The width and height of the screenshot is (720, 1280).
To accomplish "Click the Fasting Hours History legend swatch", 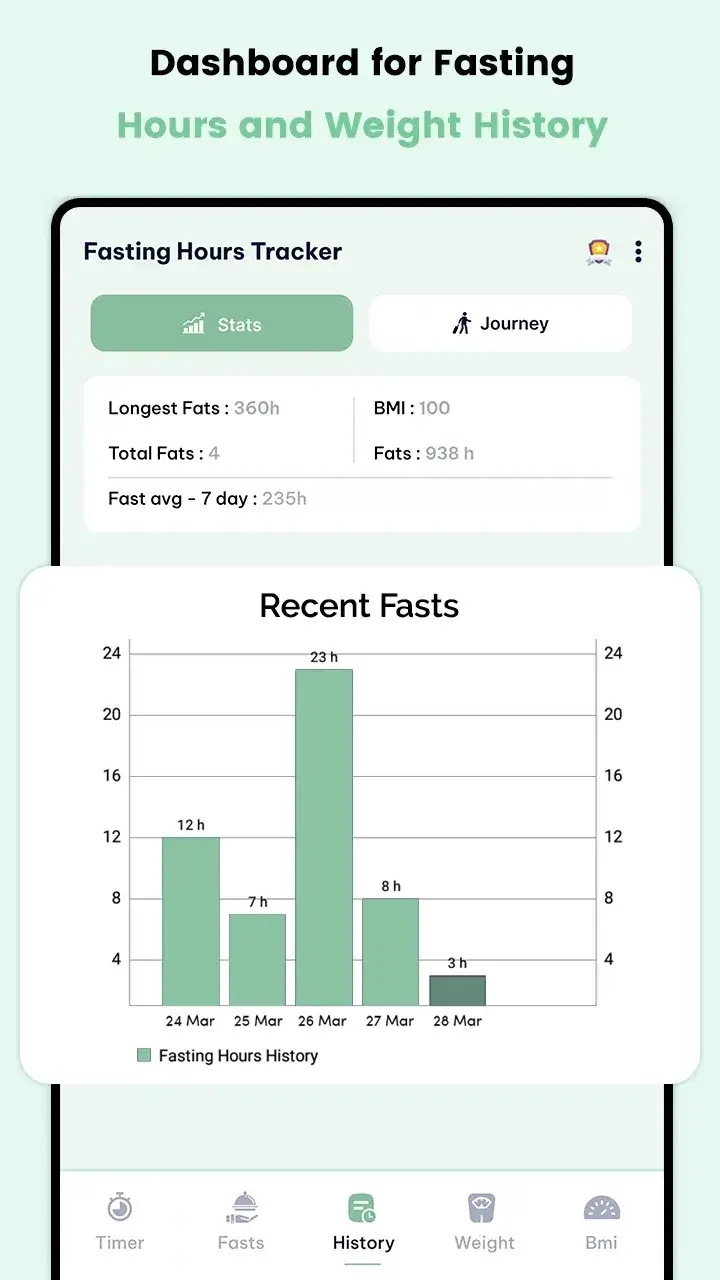I will pyautogui.click(x=143, y=1055).
